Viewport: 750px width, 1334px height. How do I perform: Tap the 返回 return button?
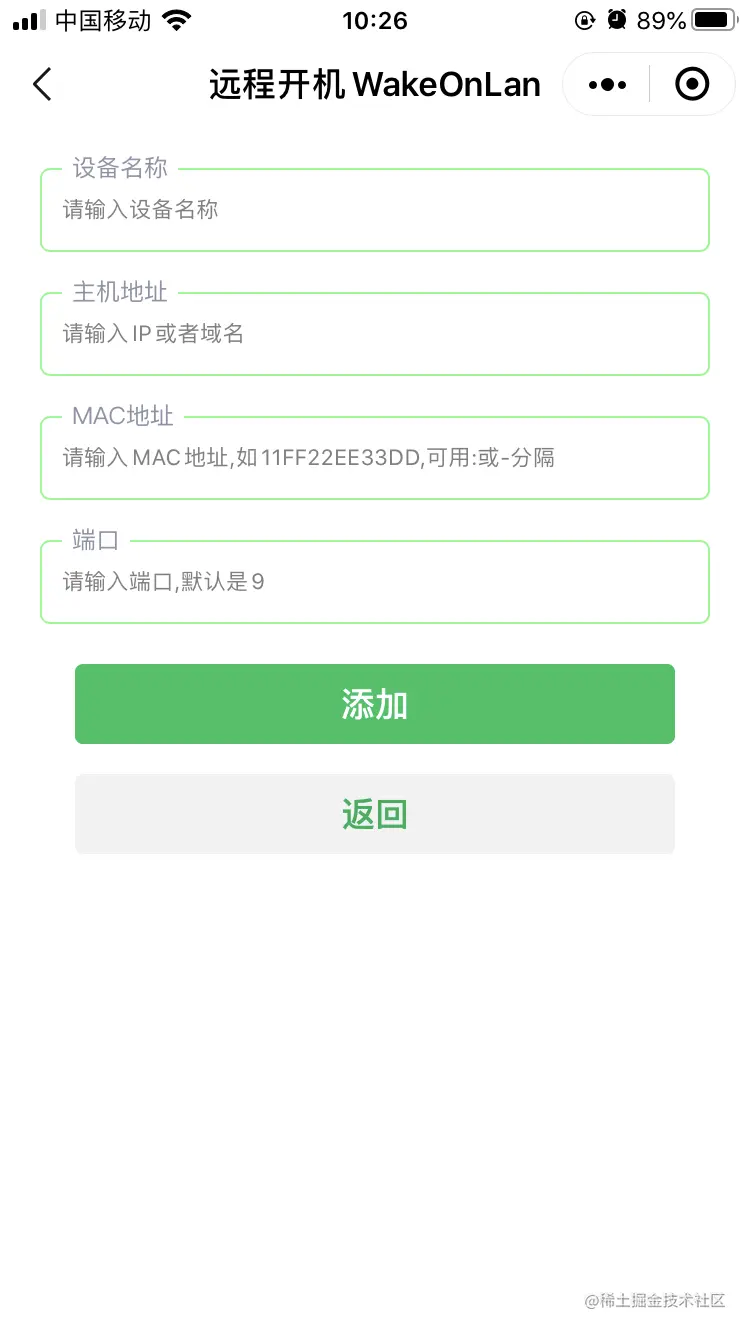coord(374,814)
